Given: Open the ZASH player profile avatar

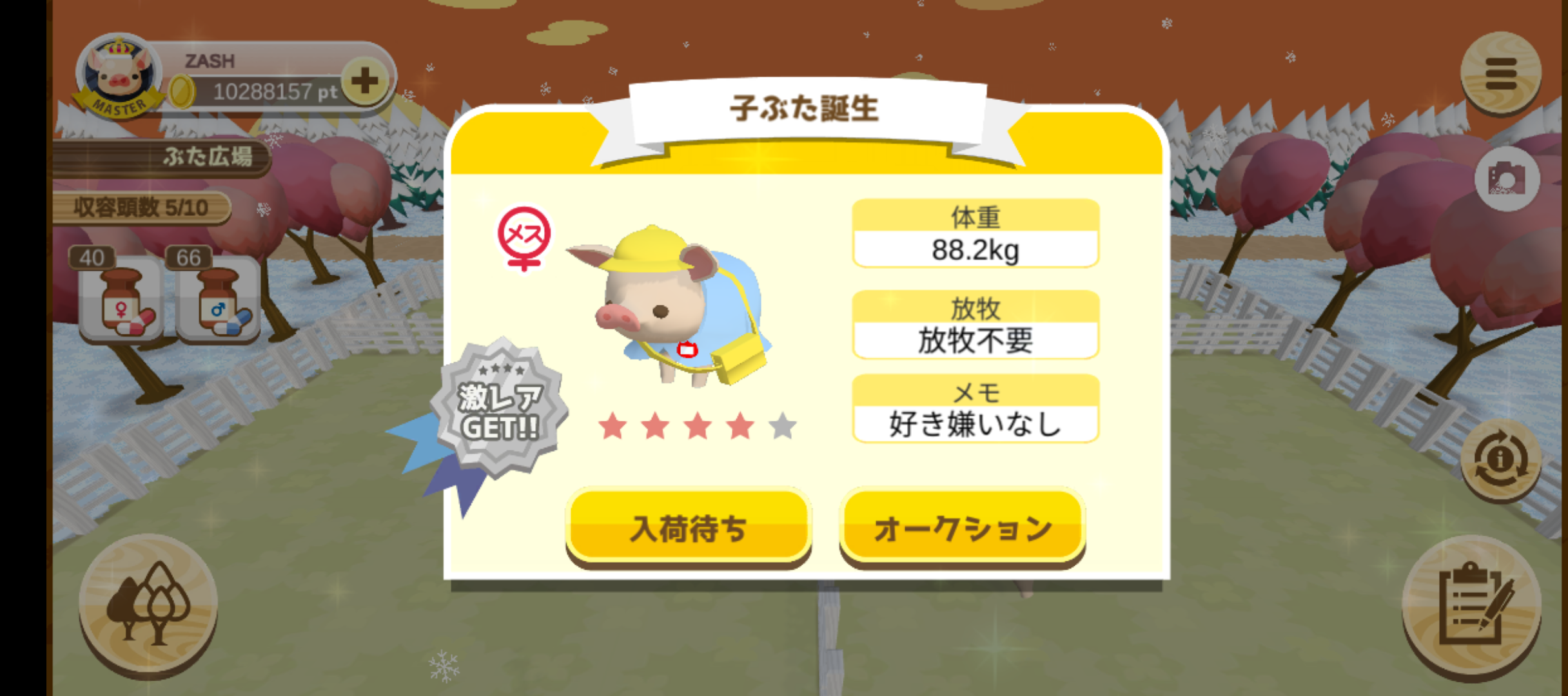Looking at the screenshot, I should coord(119,77).
